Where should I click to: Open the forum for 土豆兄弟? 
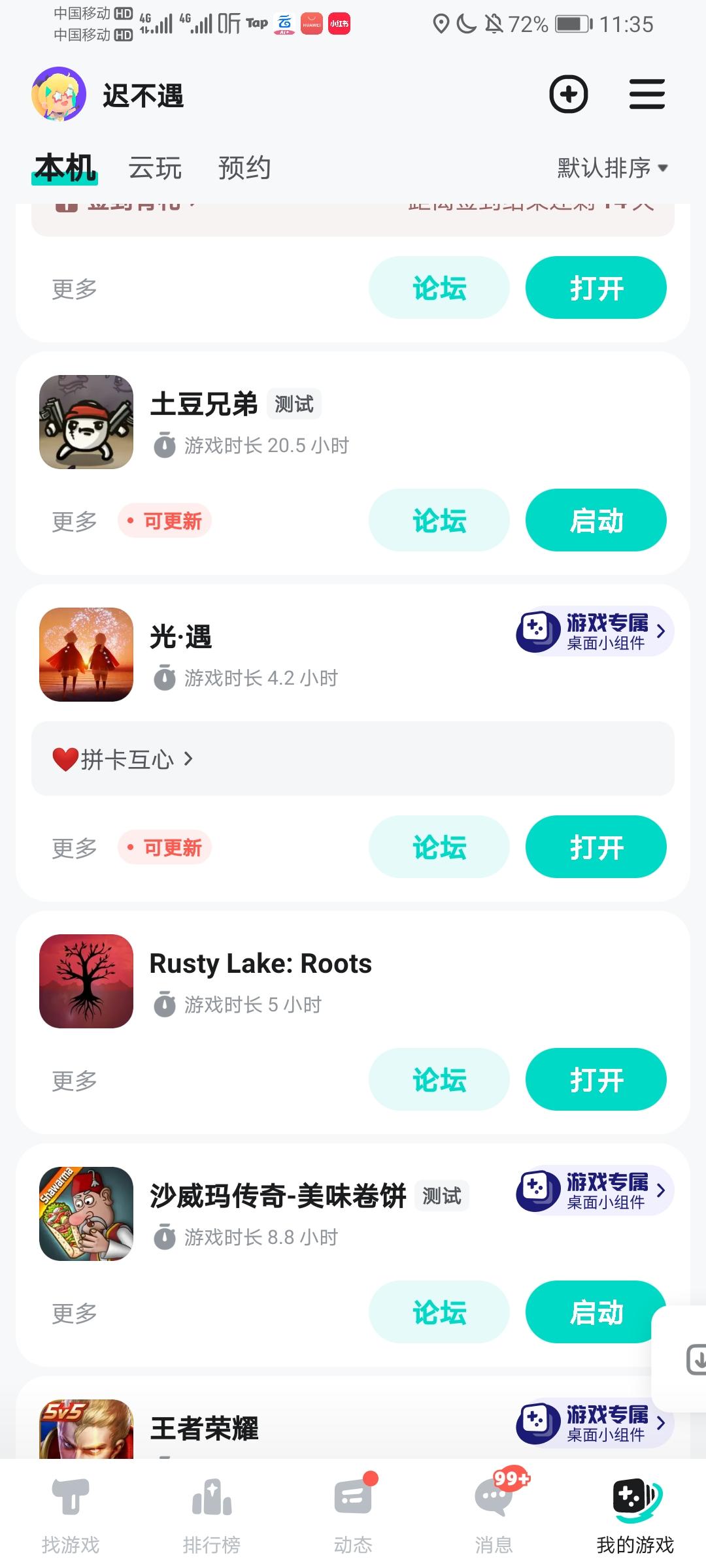(439, 520)
